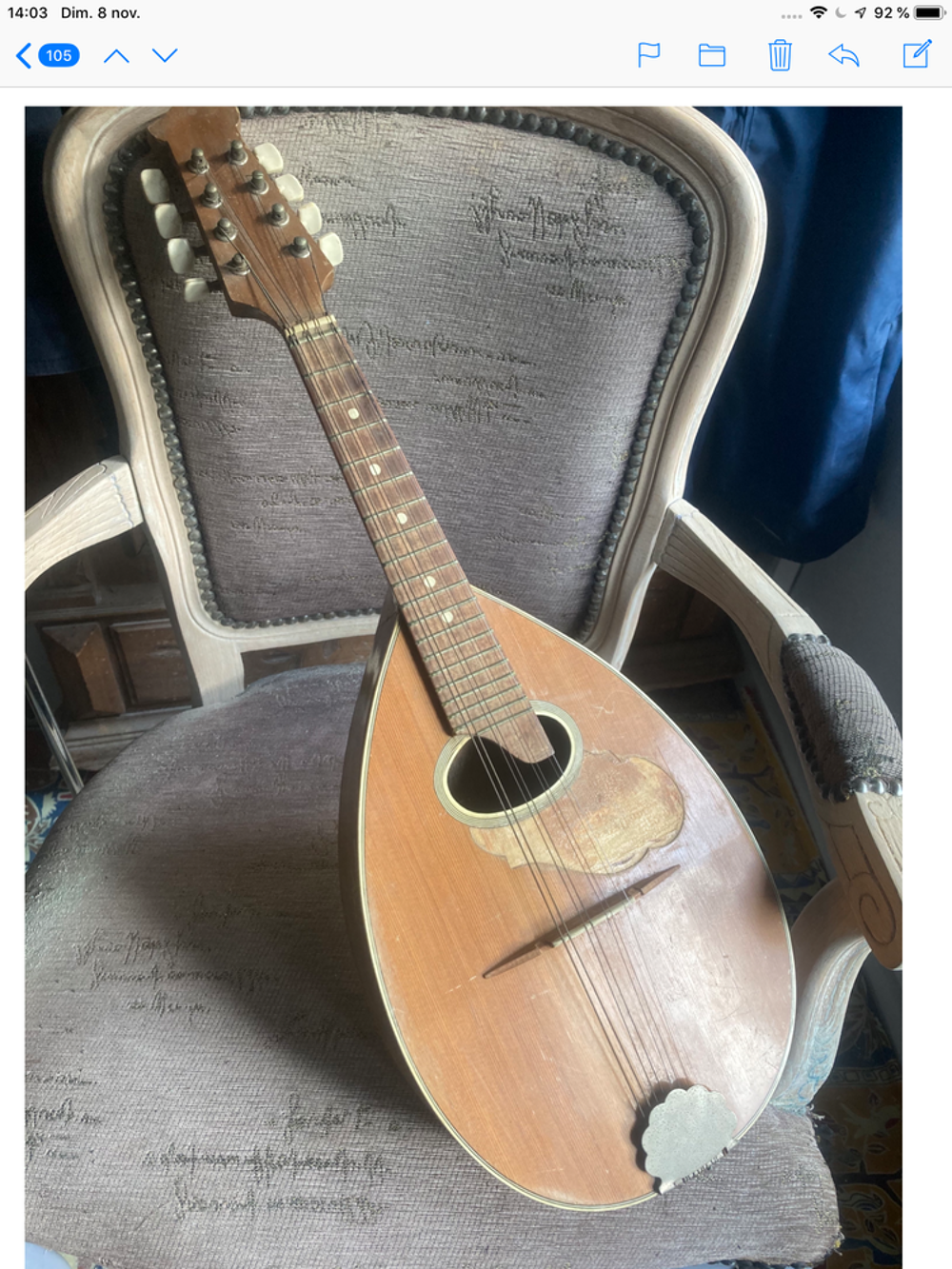Tap the 105 unread count badge
This screenshot has width=952, height=1269.
(x=59, y=55)
